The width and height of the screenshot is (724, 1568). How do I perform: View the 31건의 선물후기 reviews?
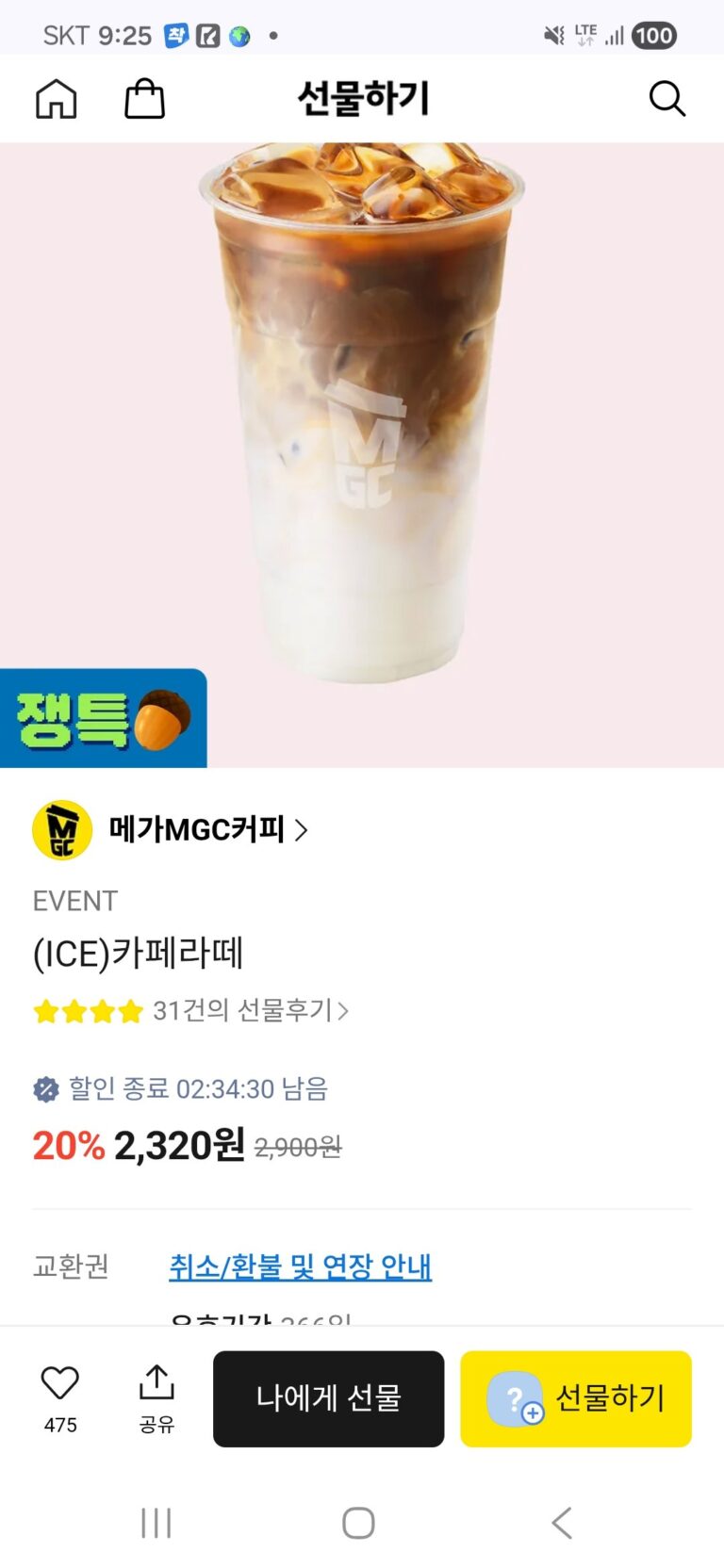[x=250, y=1011]
